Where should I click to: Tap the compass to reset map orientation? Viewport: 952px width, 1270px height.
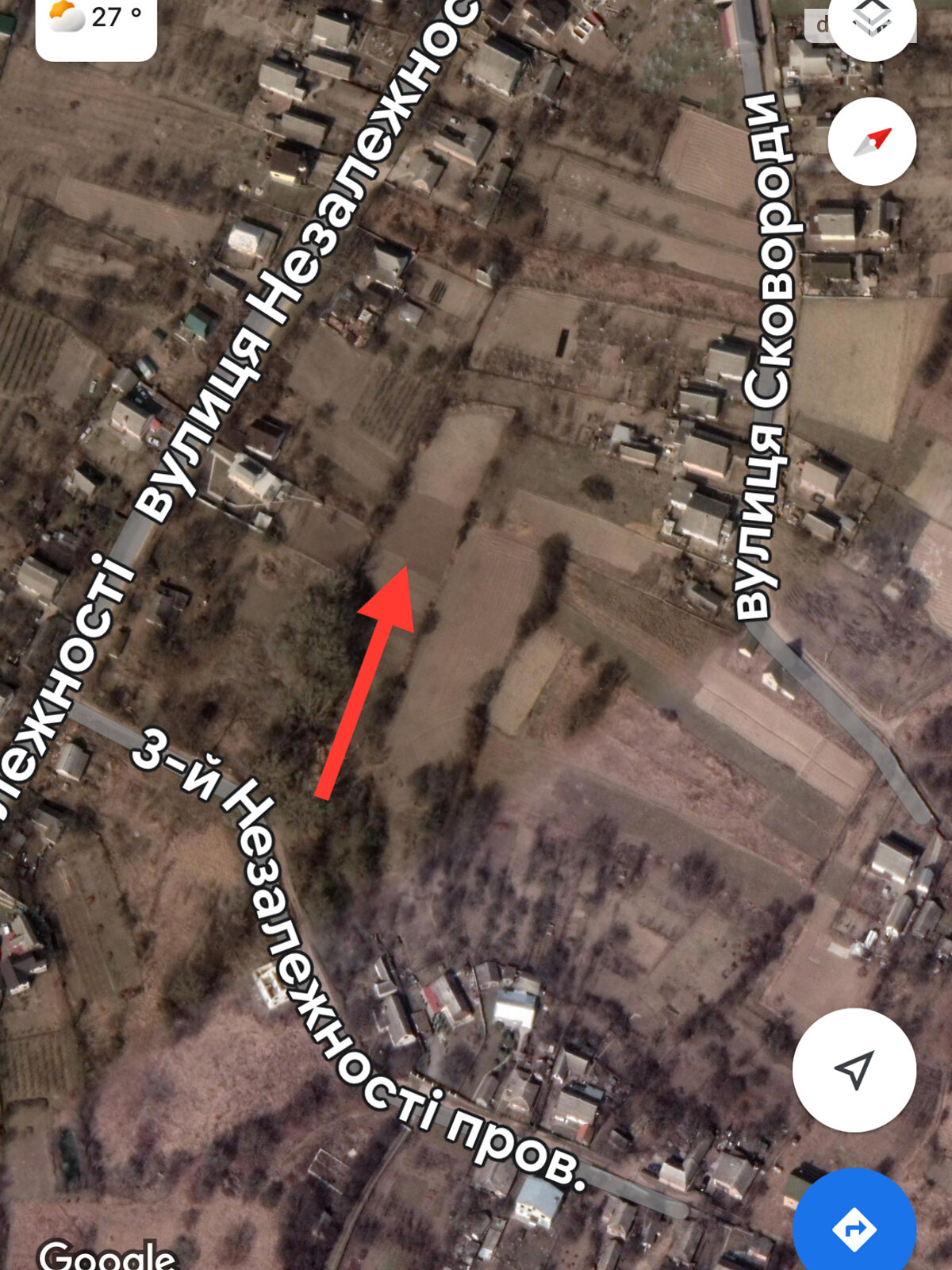click(872, 142)
